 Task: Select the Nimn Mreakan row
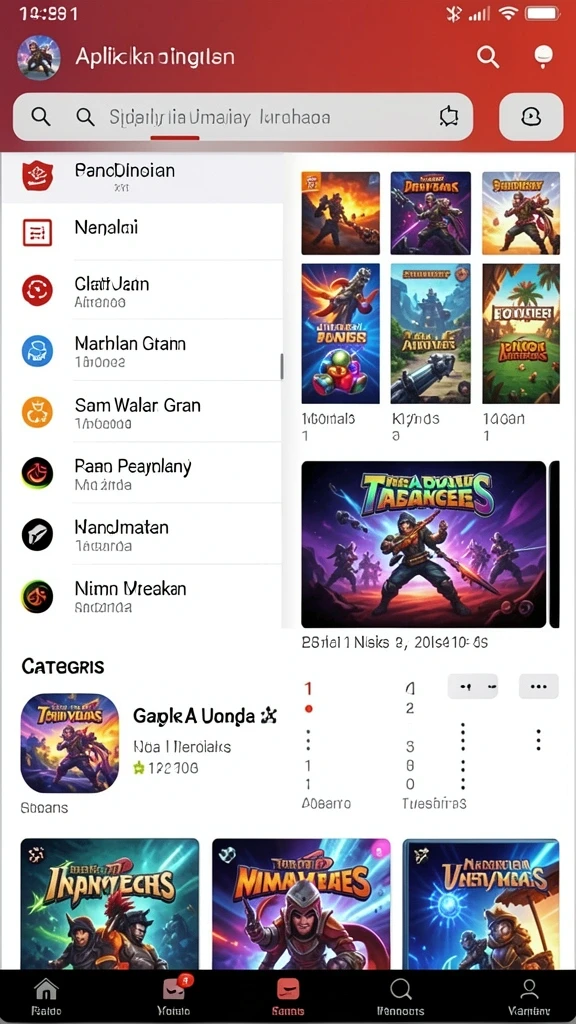[142, 596]
